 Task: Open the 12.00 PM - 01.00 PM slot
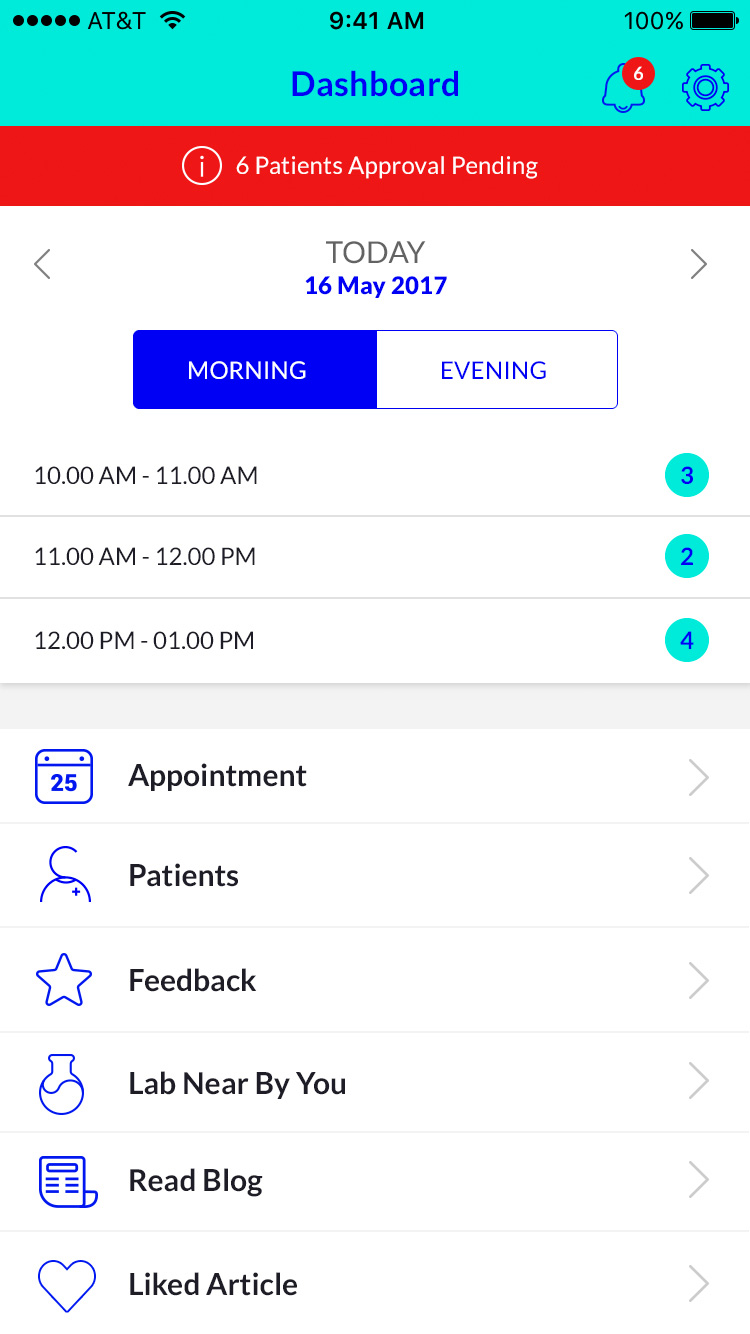point(375,641)
